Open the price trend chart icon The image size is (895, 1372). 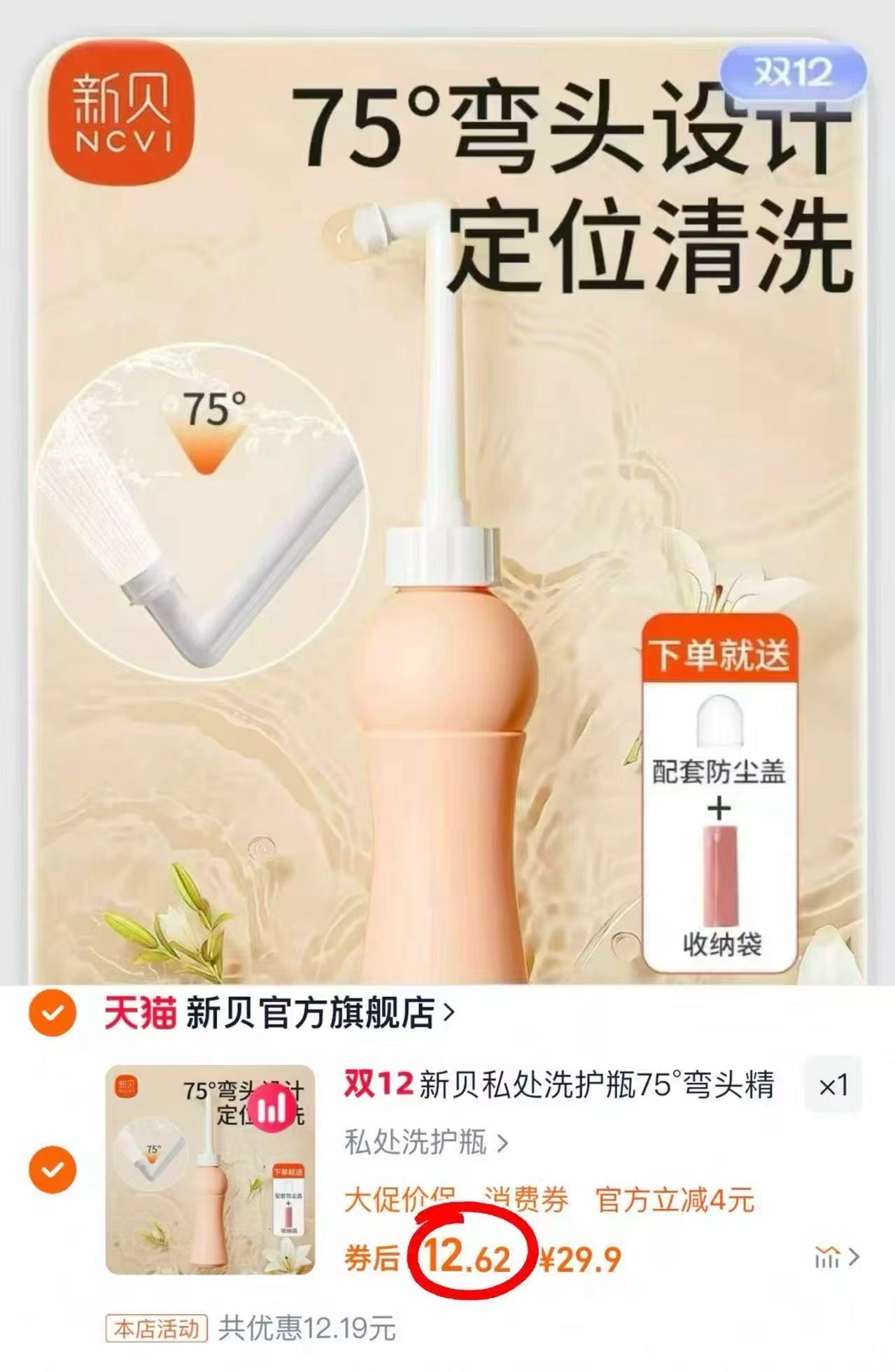pos(829,1252)
